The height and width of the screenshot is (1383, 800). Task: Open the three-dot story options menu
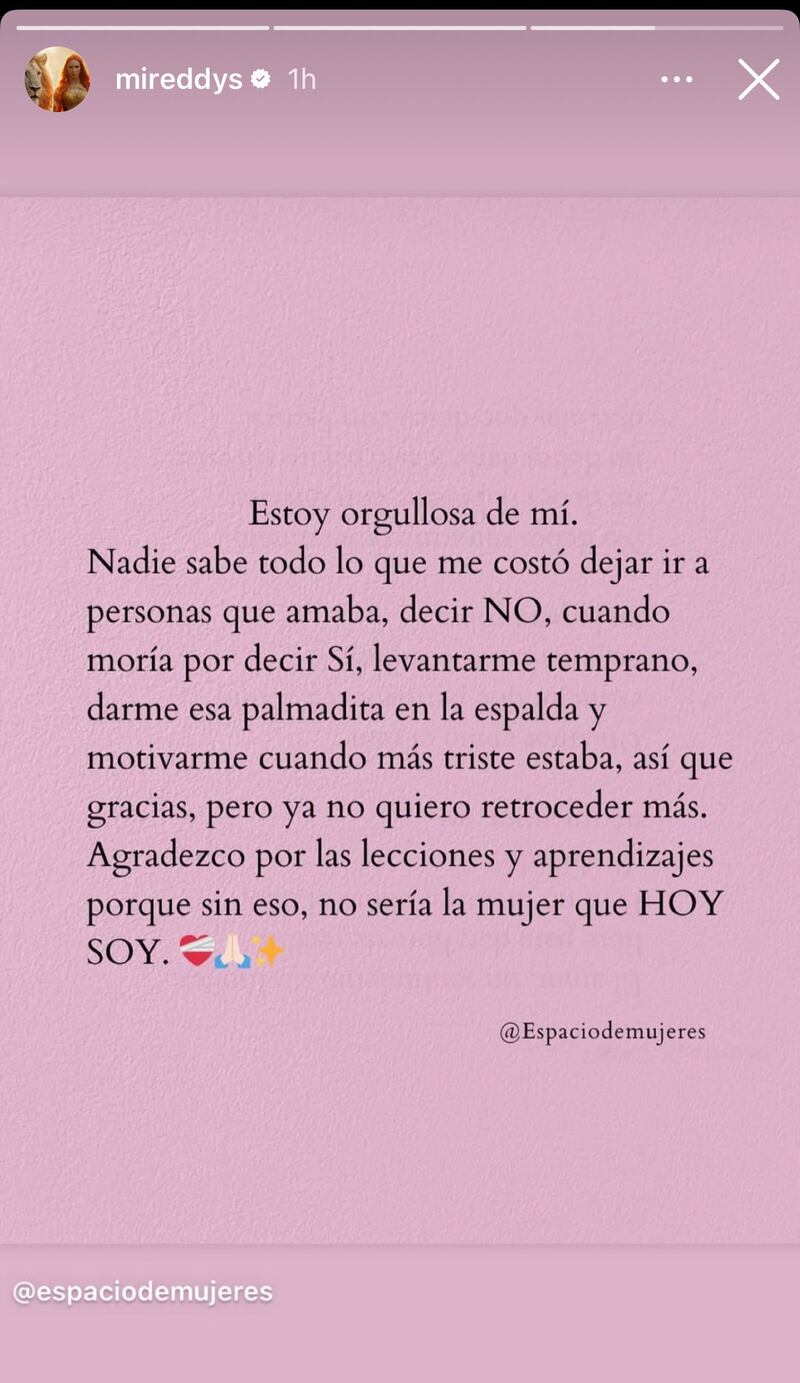pyautogui.click(x=678, y=79)
